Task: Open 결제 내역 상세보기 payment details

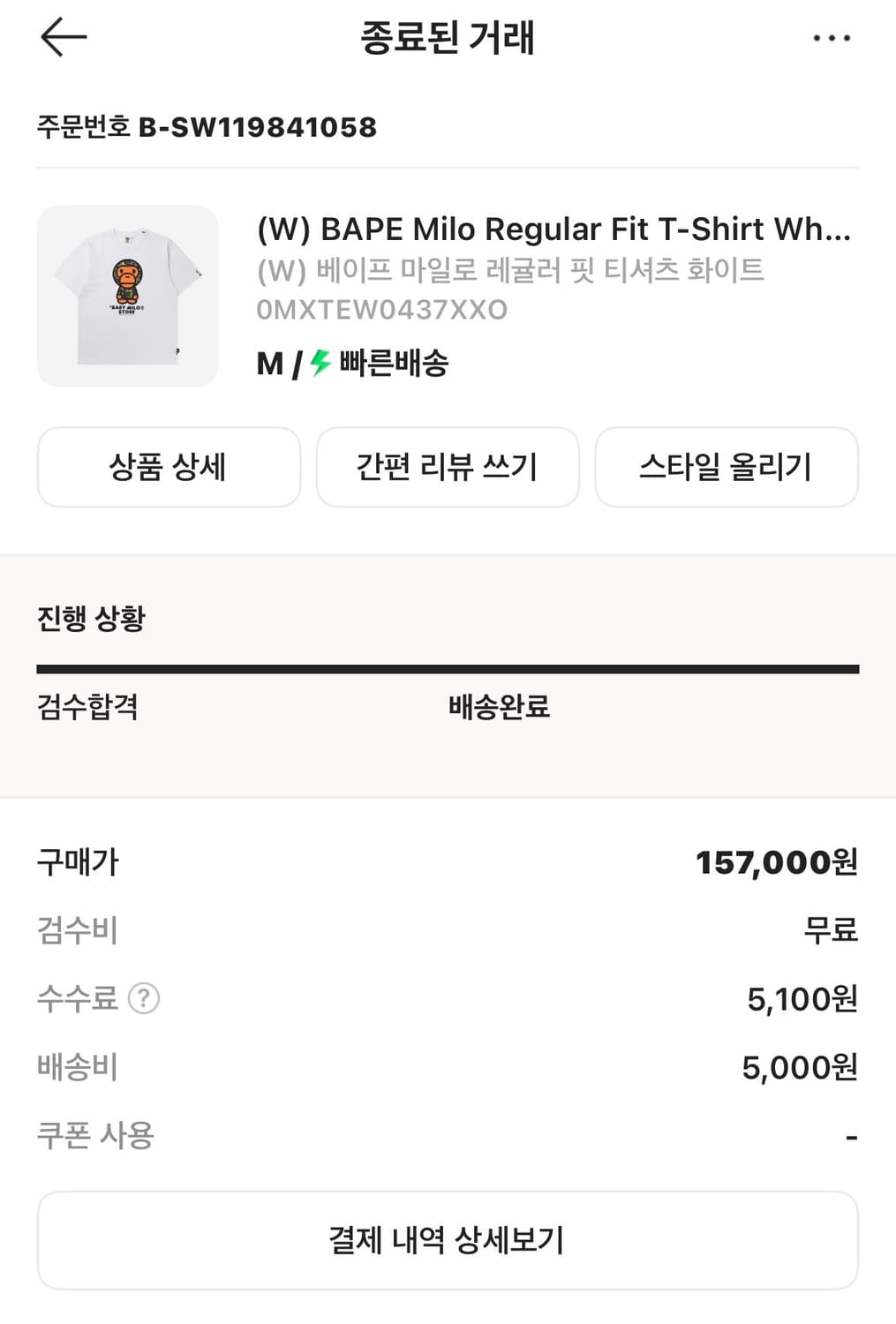Action: tap(448, 1239)
